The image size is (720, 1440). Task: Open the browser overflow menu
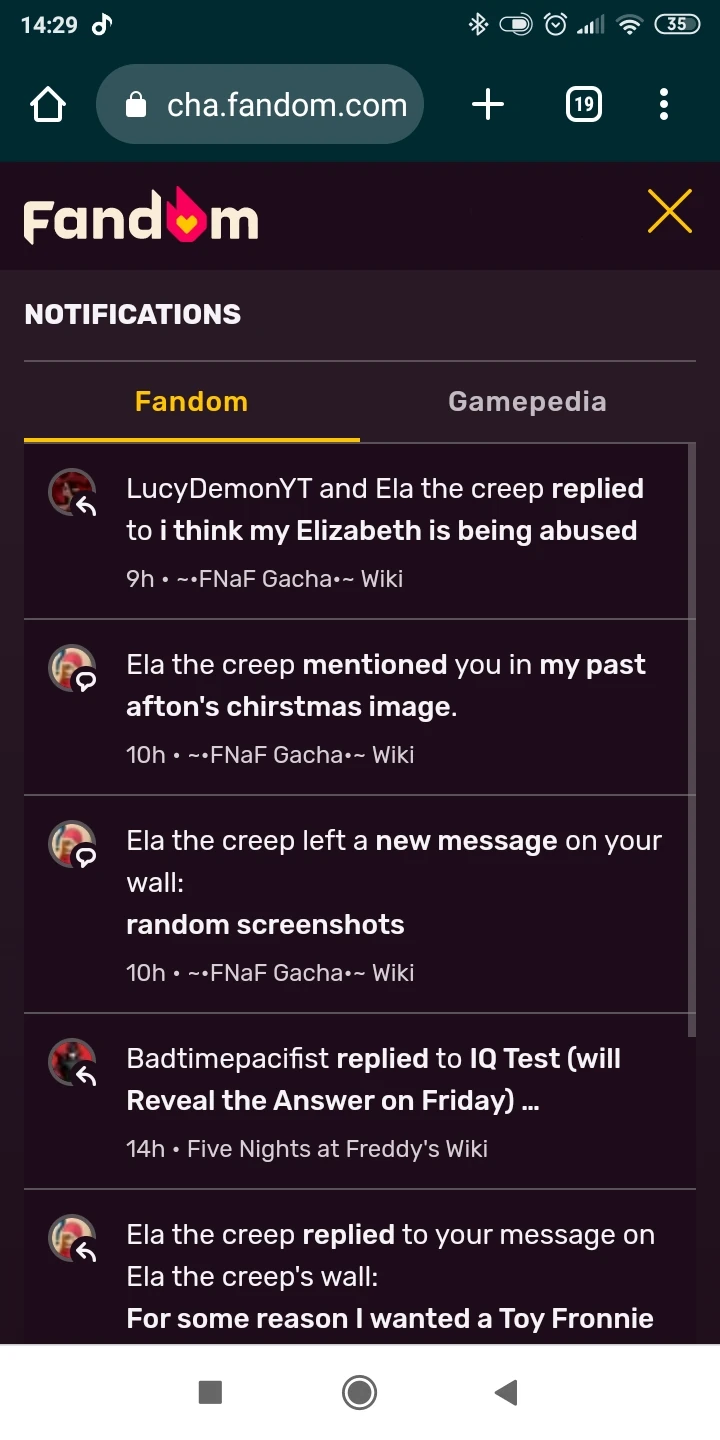click(664, 105)
